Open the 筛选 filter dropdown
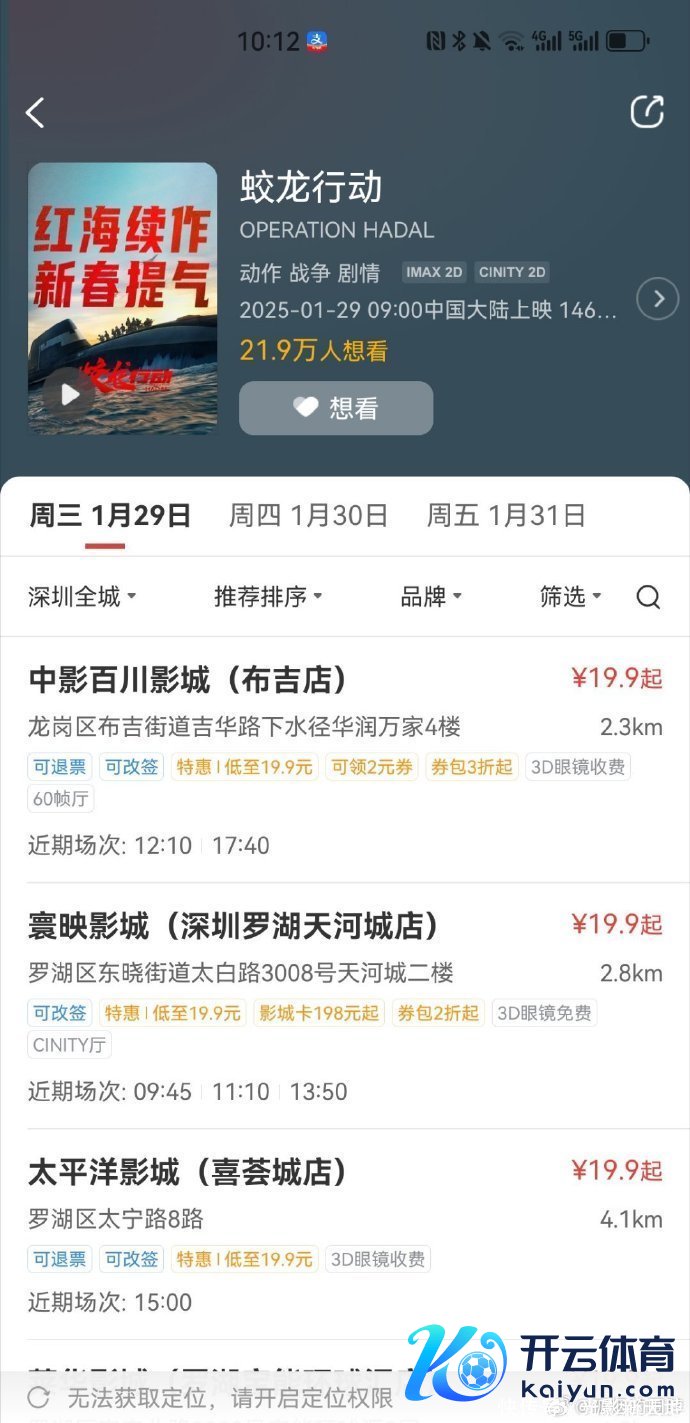 tap(570, 597)
